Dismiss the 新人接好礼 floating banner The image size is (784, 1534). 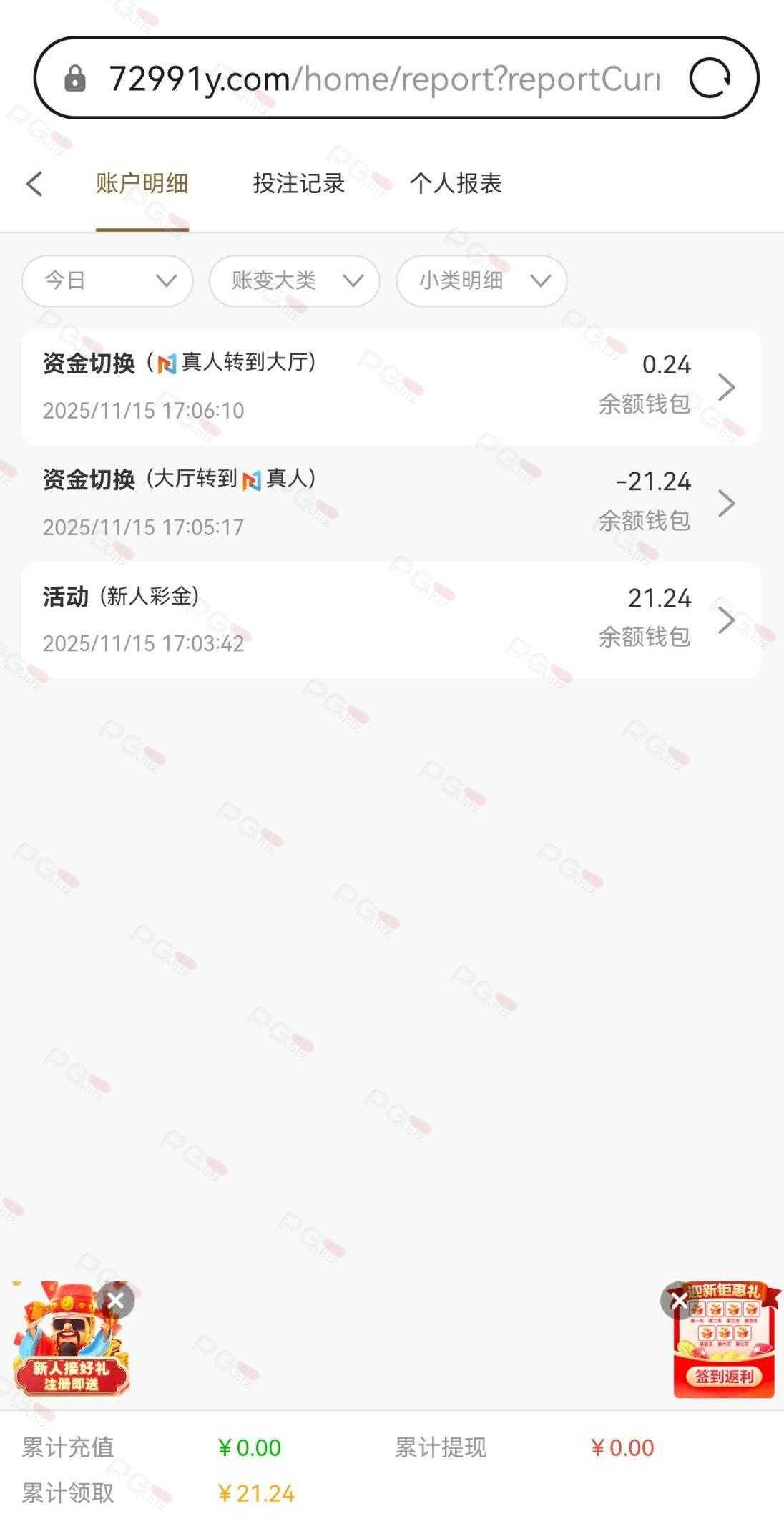coord(116,1301)
